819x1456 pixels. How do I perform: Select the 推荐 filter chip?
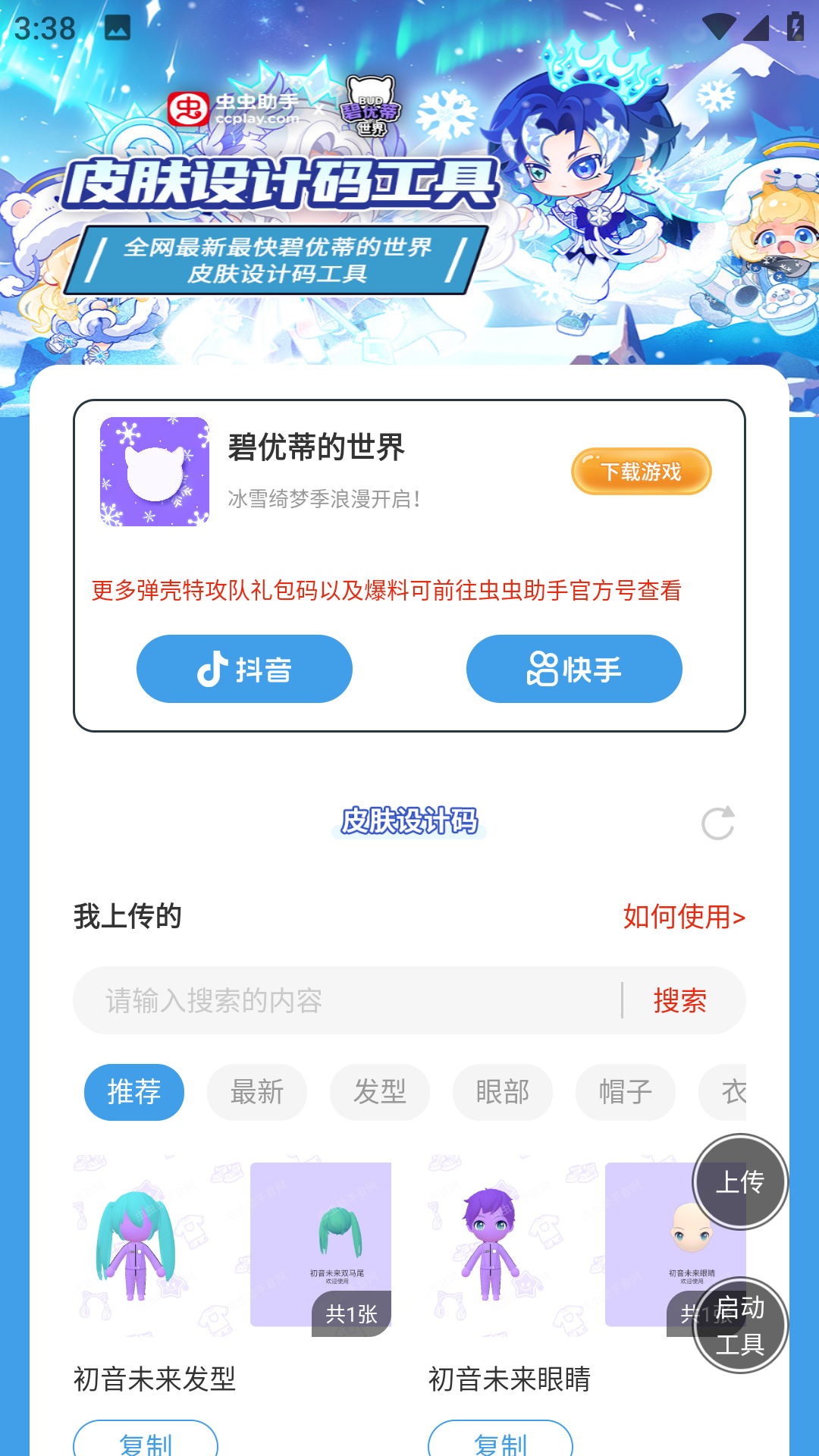tap(134, 1092)
